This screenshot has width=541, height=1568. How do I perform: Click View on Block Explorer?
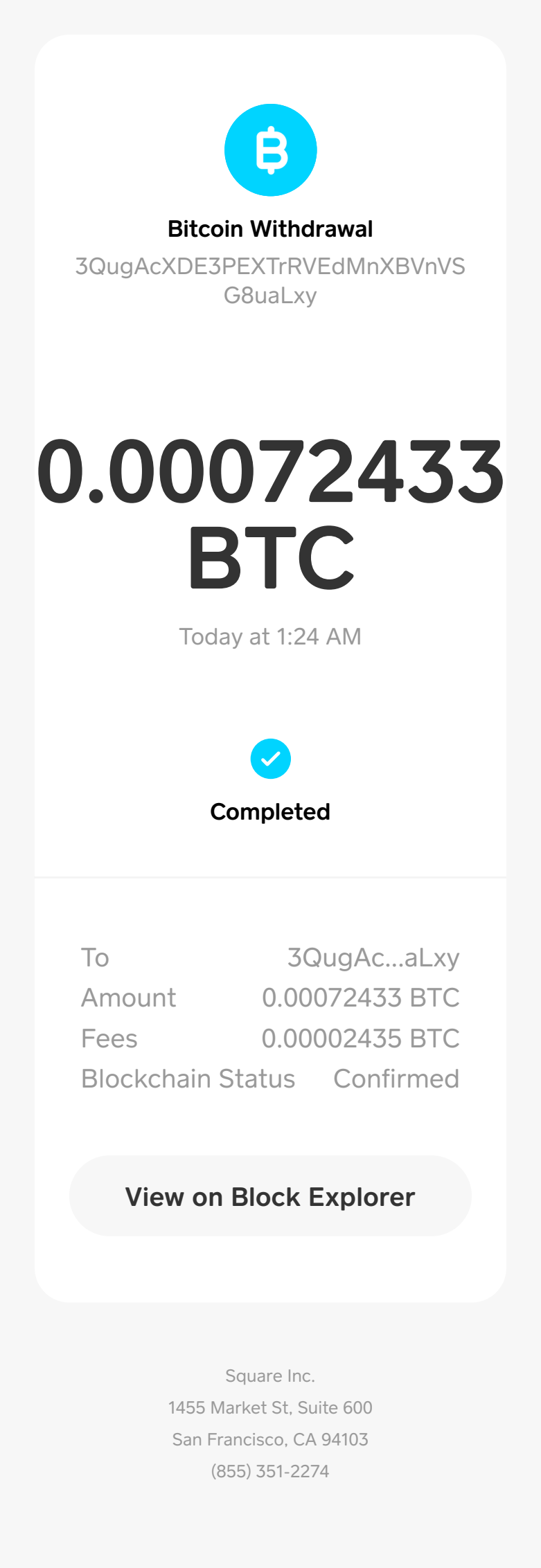pyautogui.click(x=270, y=1196)
